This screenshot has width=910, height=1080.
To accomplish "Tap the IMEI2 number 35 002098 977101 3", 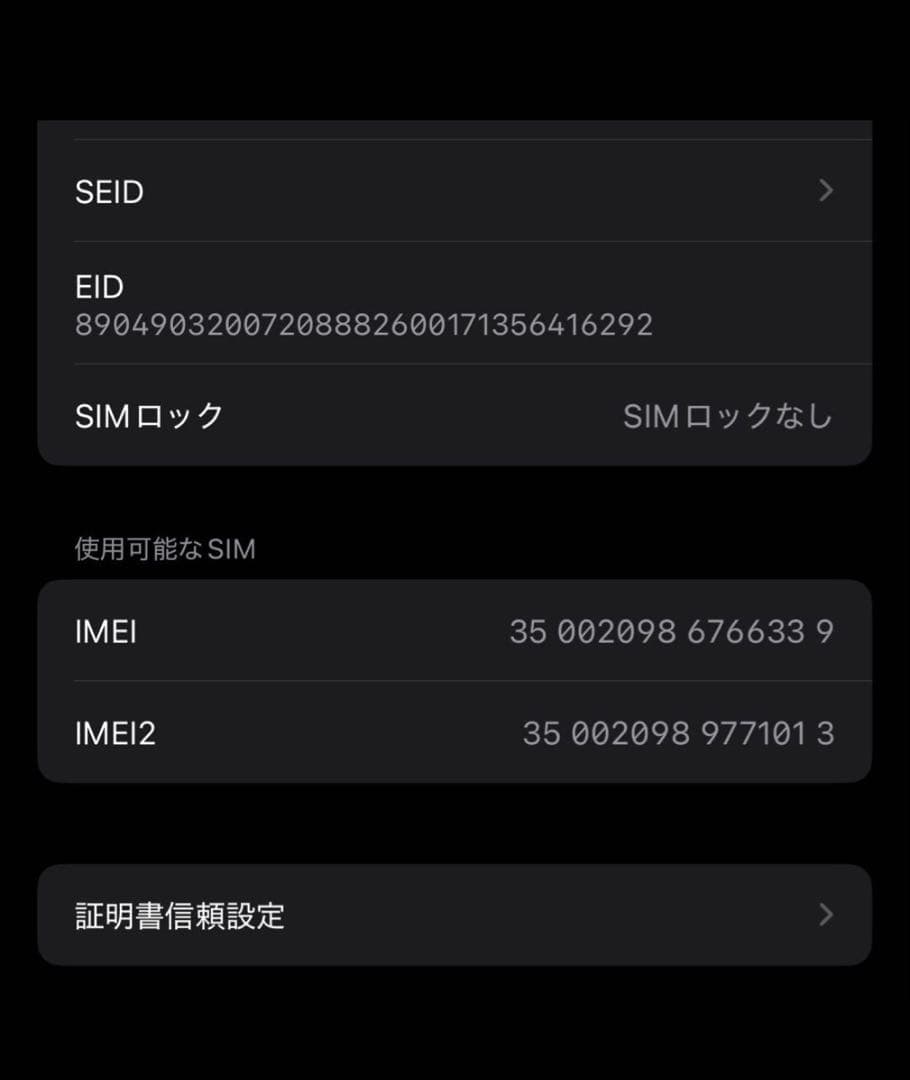I will (678, 733).
